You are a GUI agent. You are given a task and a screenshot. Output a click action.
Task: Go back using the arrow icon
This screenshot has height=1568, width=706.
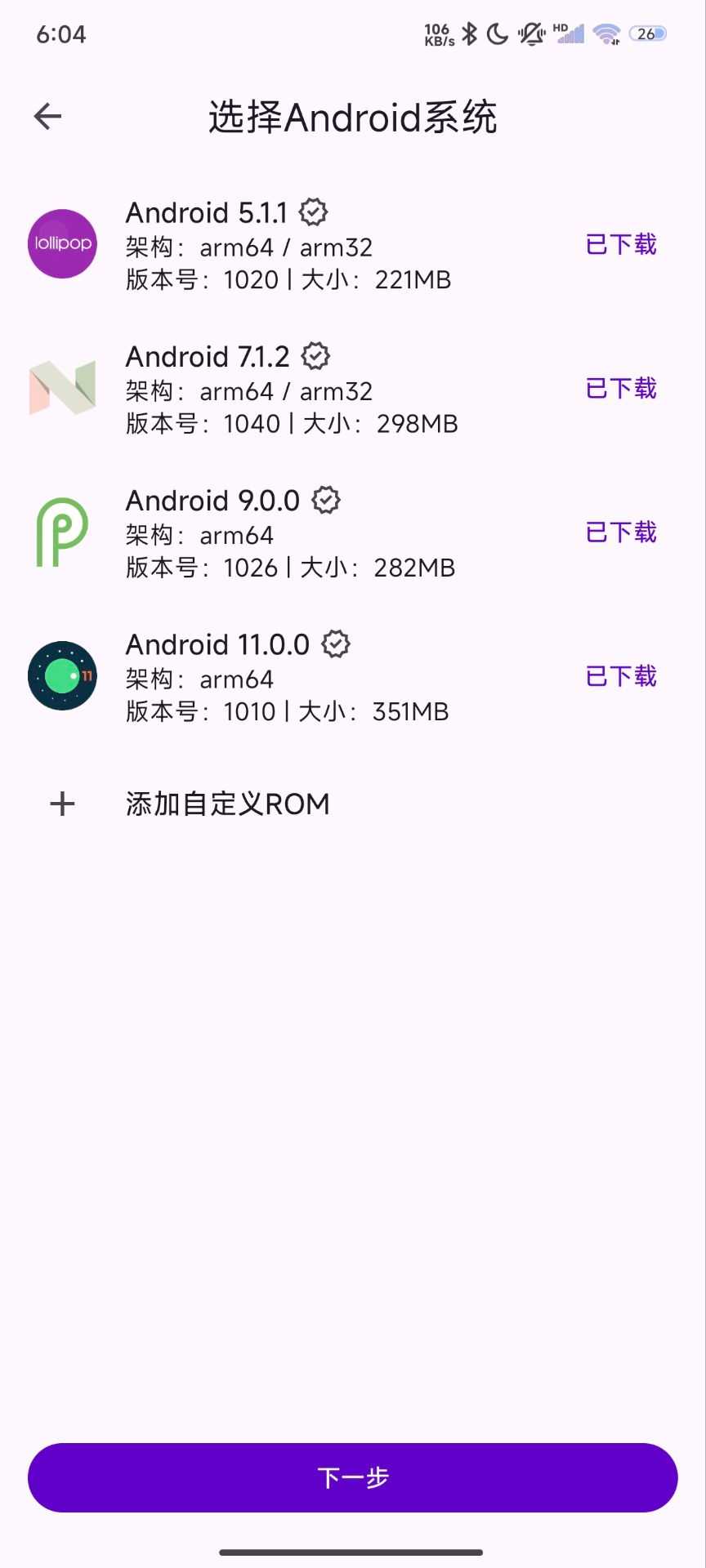point(48,117)
